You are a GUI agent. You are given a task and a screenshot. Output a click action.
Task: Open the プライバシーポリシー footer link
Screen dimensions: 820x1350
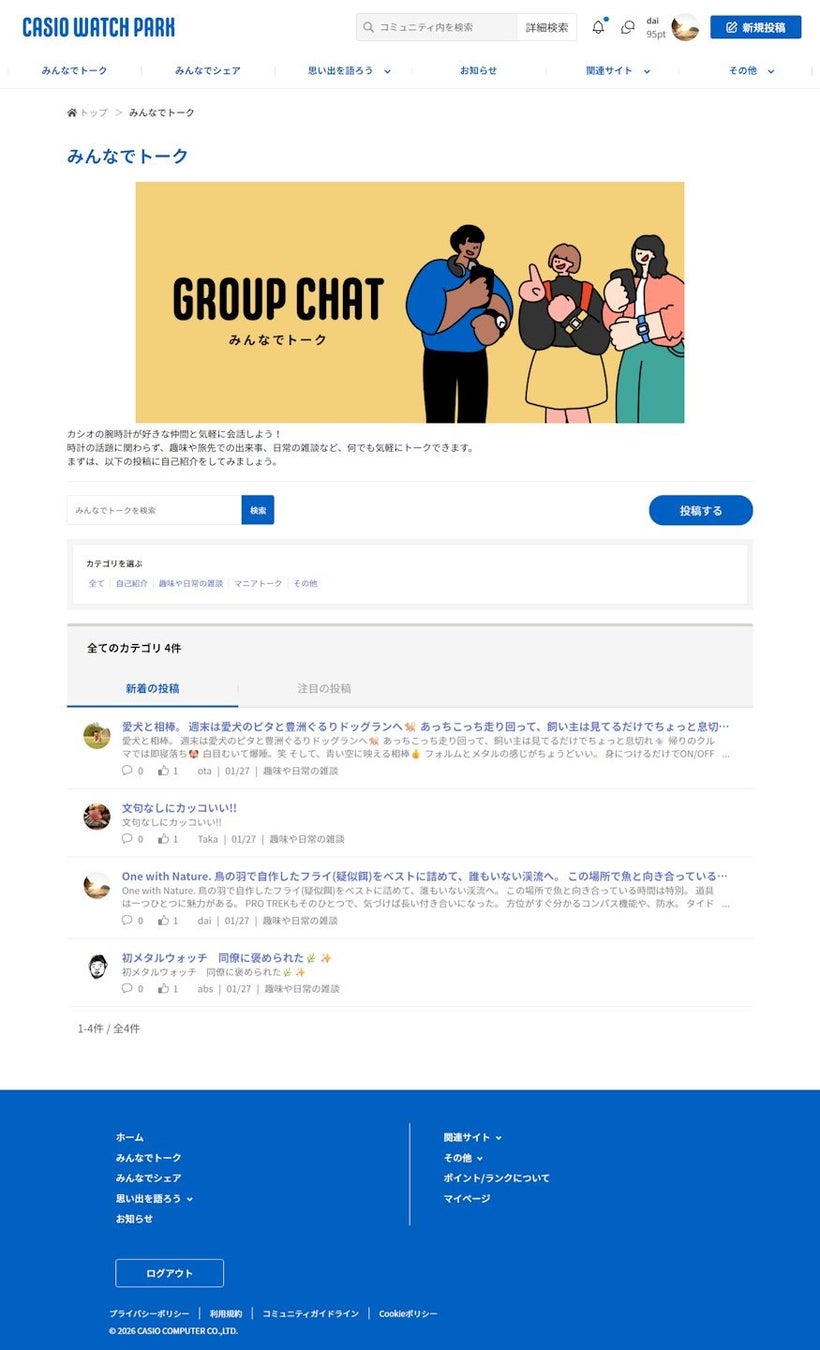(x=149, y=1313)
